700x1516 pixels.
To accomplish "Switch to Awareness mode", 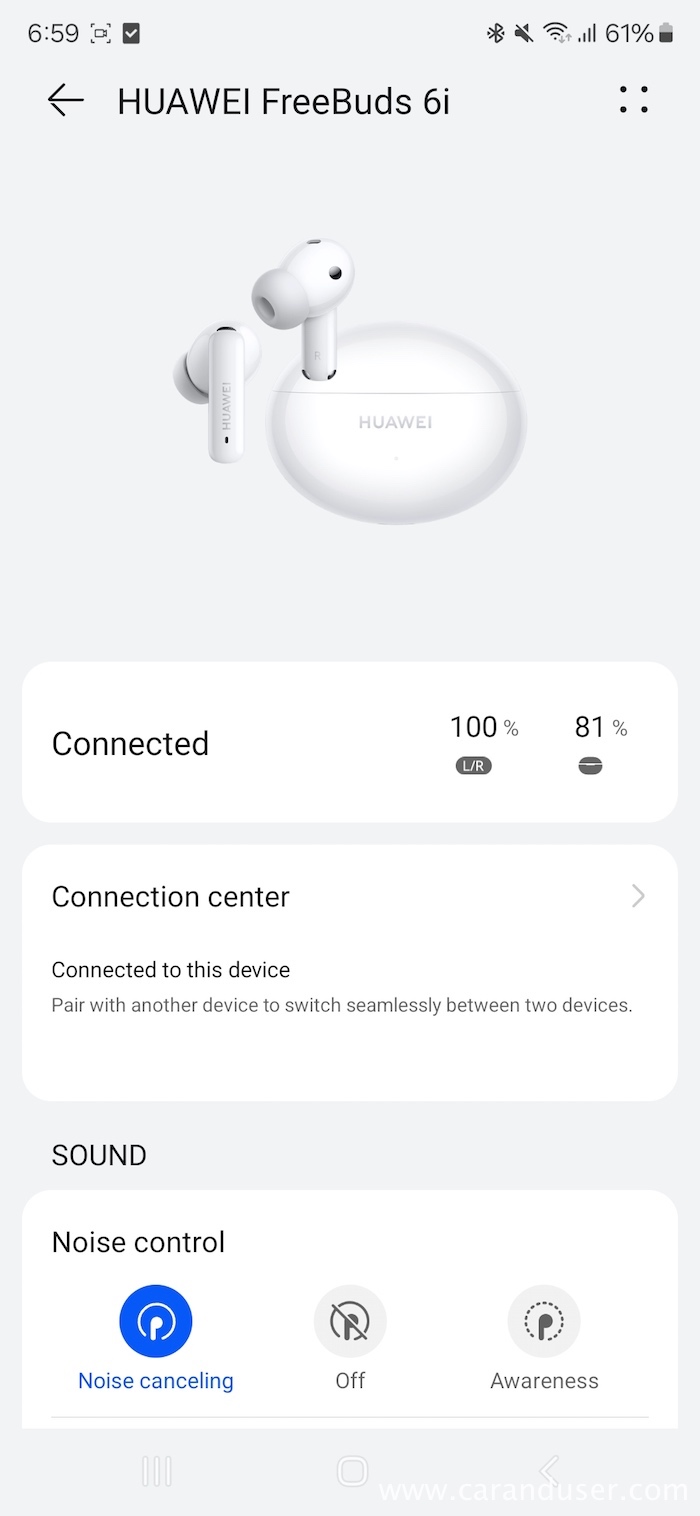I will point(544,1322).
